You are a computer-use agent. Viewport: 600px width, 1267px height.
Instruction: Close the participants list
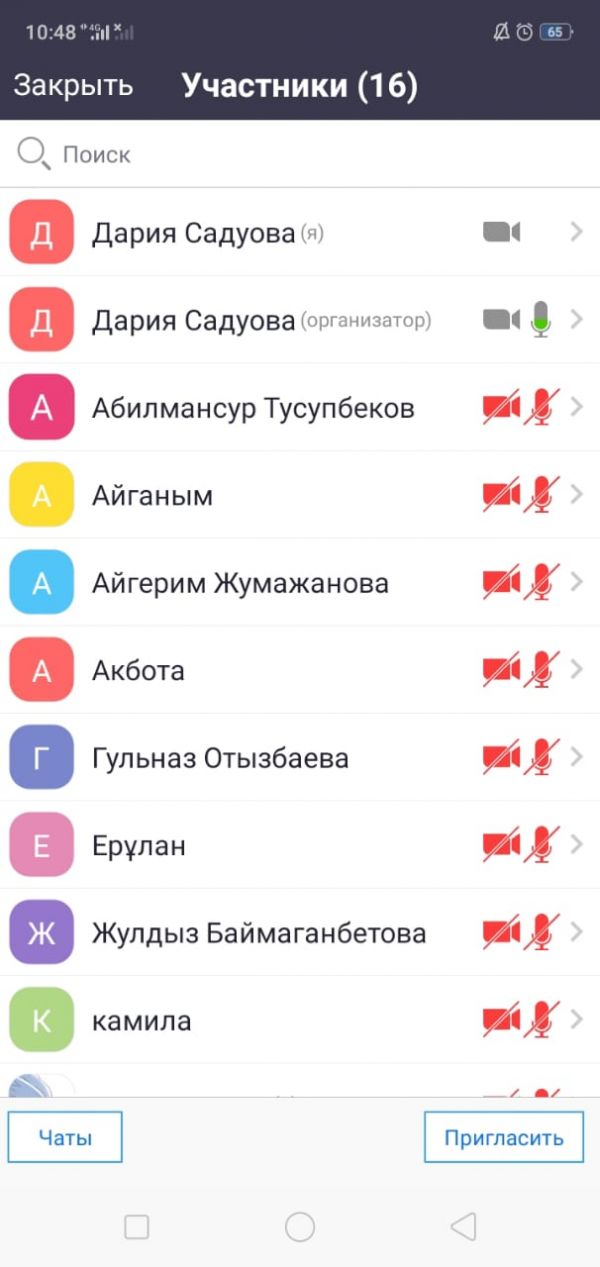[73, 86]
